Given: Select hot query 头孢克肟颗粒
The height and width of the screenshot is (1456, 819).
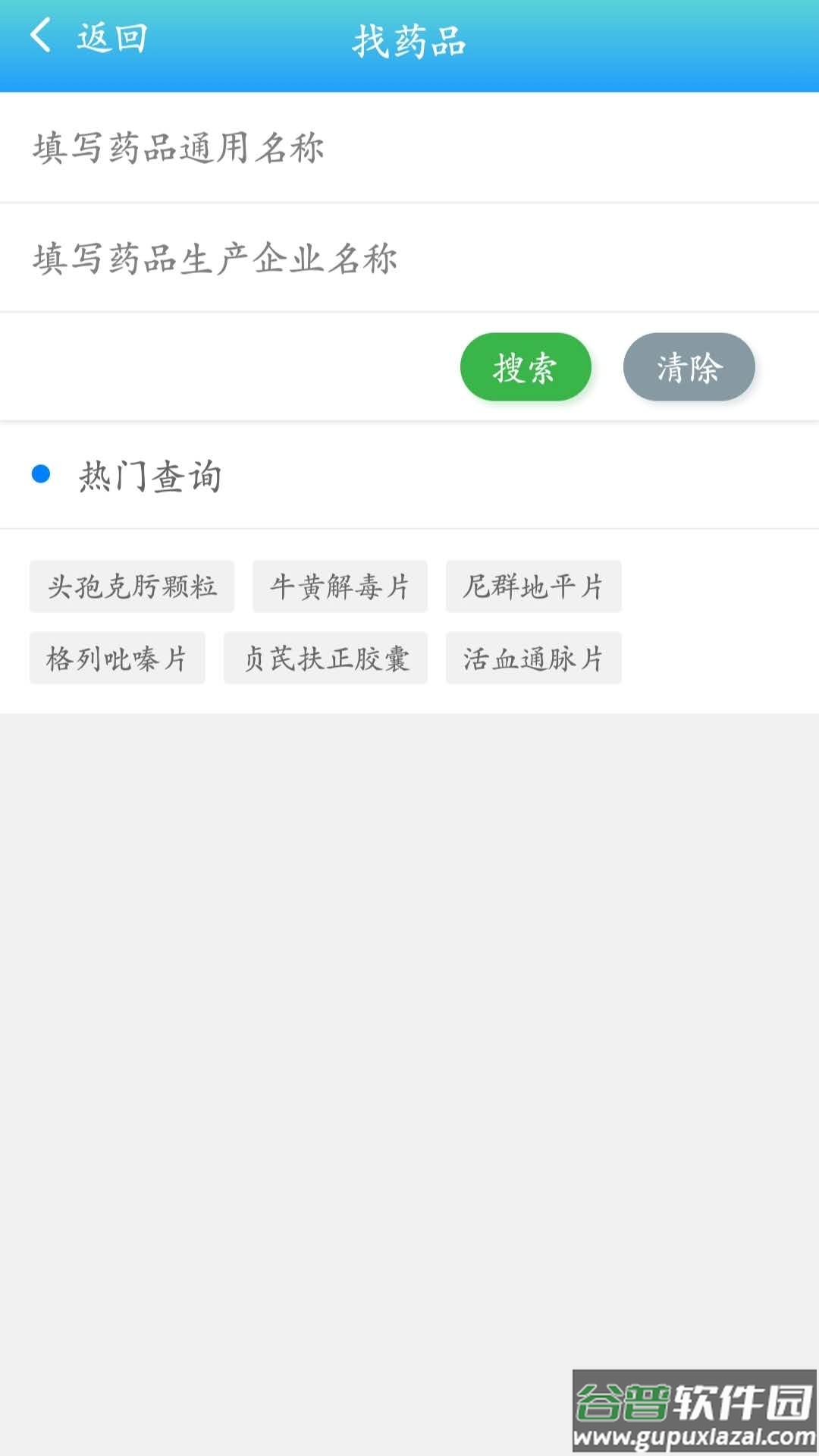Looking at the screenshot, I should coord(133,586).
